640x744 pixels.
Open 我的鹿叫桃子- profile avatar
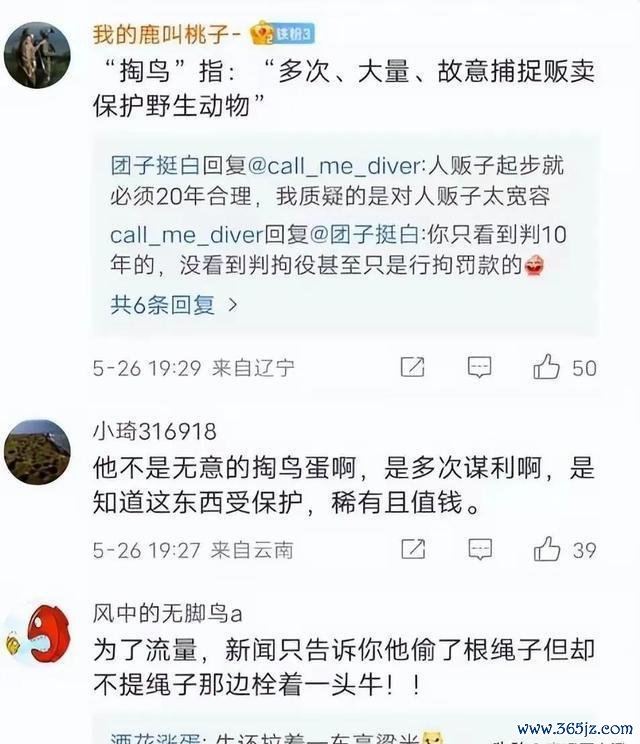point(37,55)
